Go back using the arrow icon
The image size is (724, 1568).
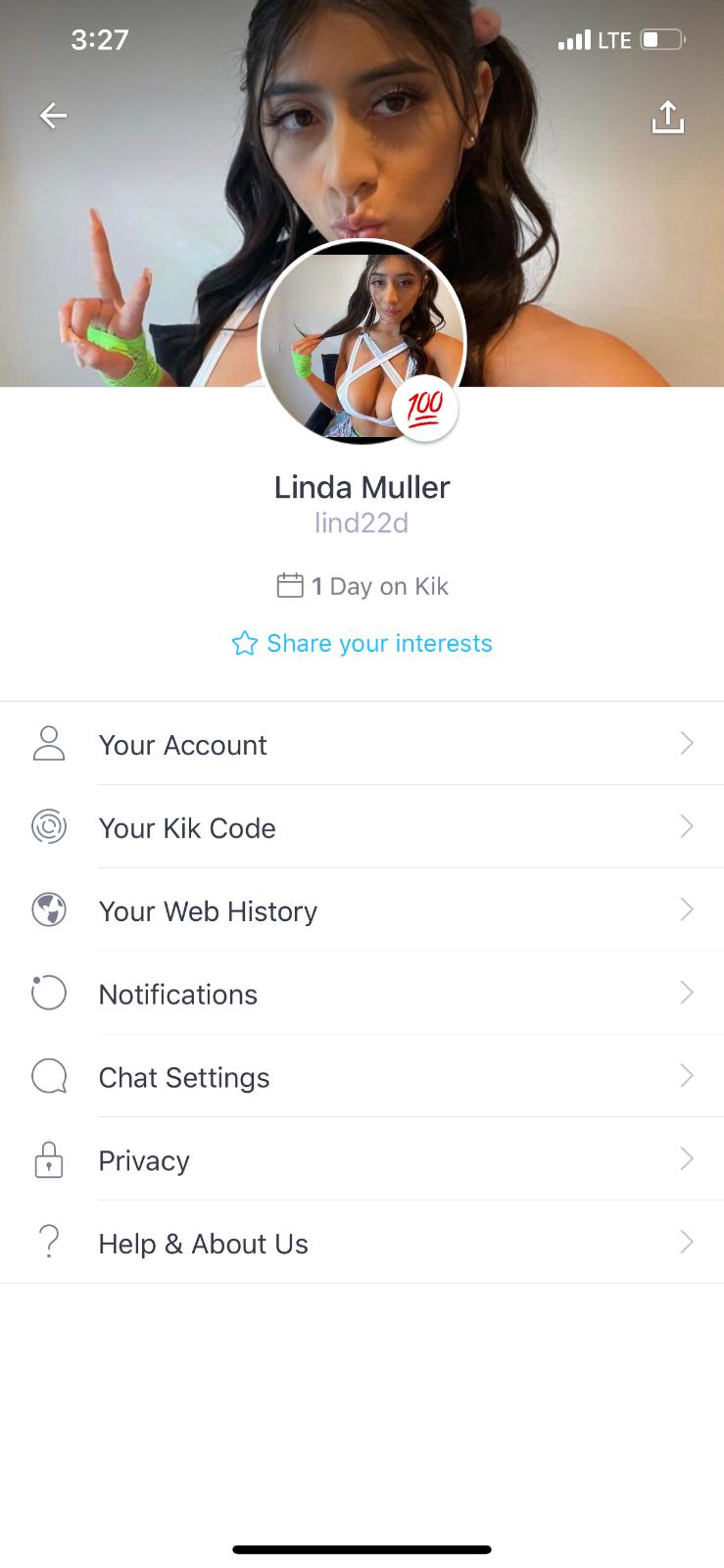pos(53,116)
